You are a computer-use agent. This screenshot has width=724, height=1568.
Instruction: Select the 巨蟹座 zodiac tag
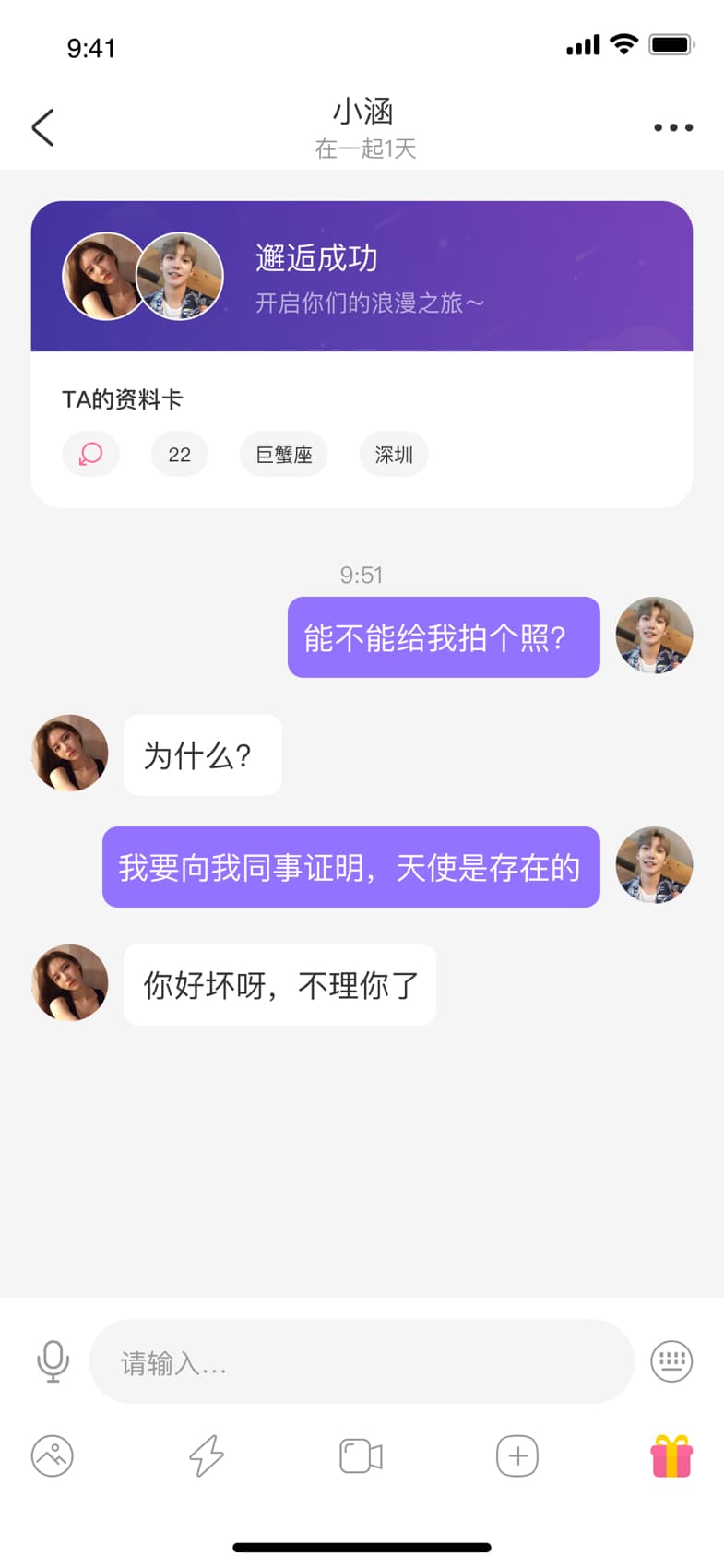tap(283, 454)
